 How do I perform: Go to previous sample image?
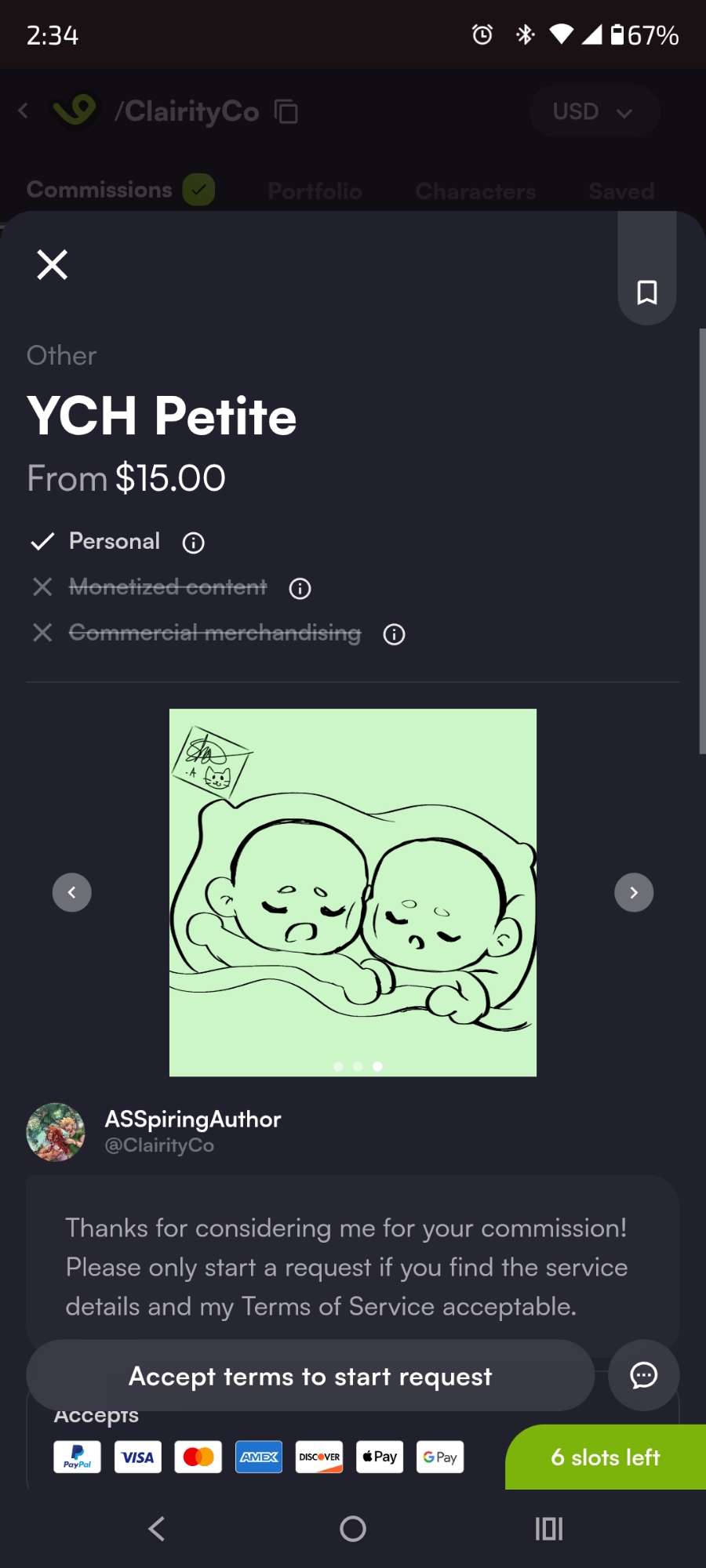[x=72, y=892]
